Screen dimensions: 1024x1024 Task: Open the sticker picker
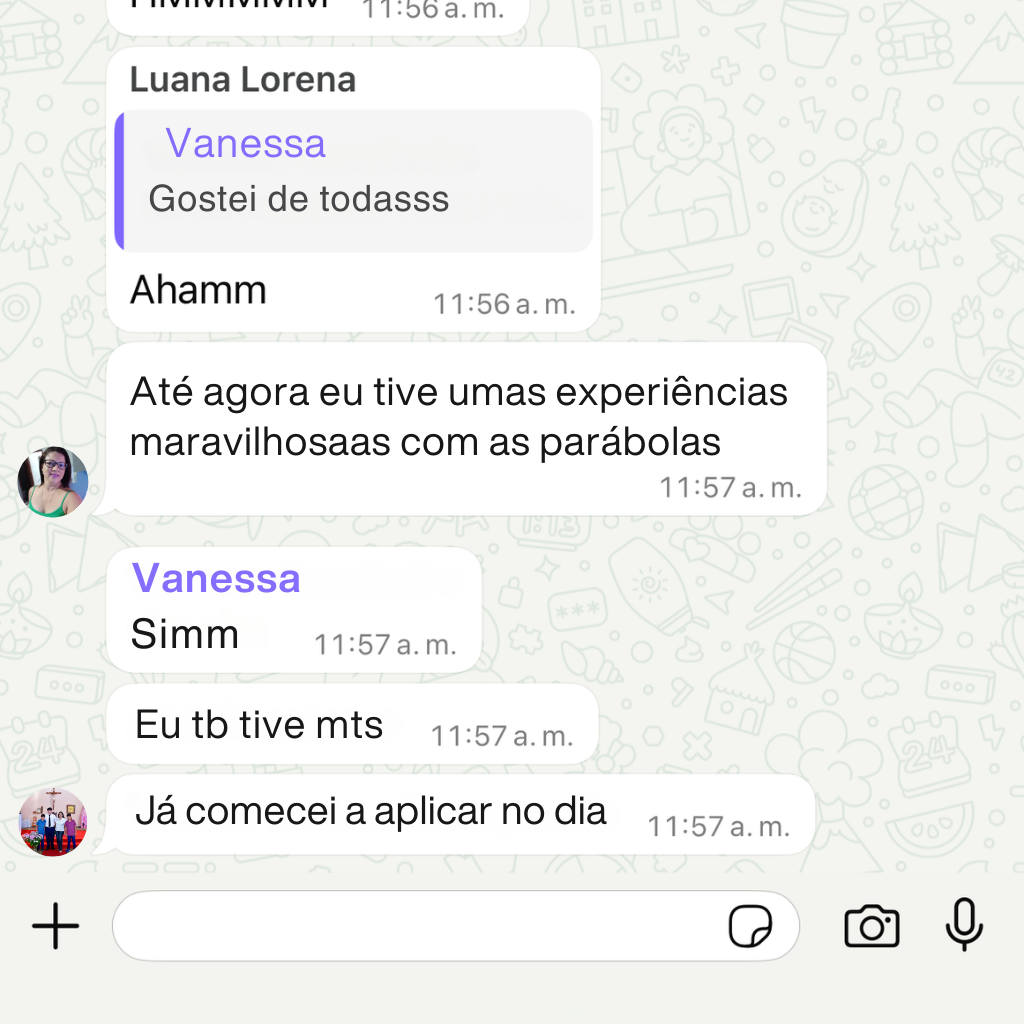[750, 926]
